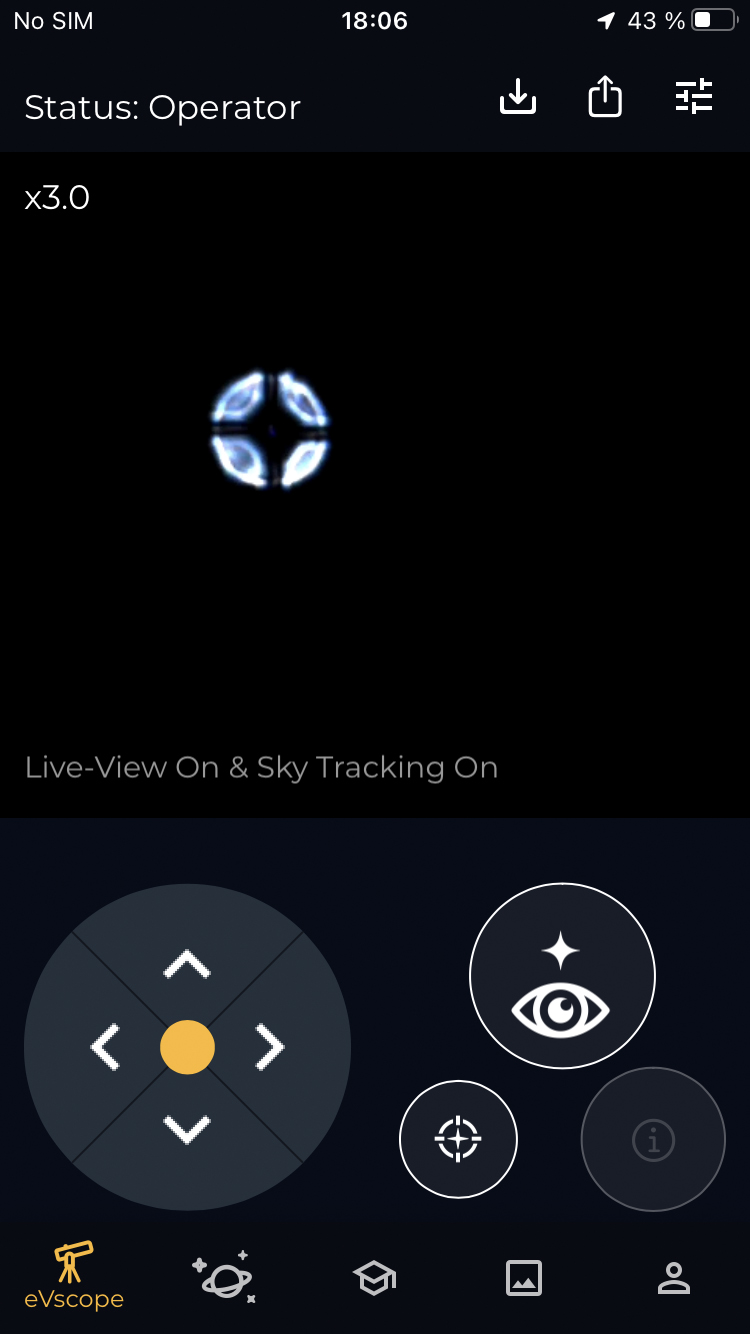The image size is (750, 1334).
Task: Open the user profile tab
Action: click(674, 1278)
